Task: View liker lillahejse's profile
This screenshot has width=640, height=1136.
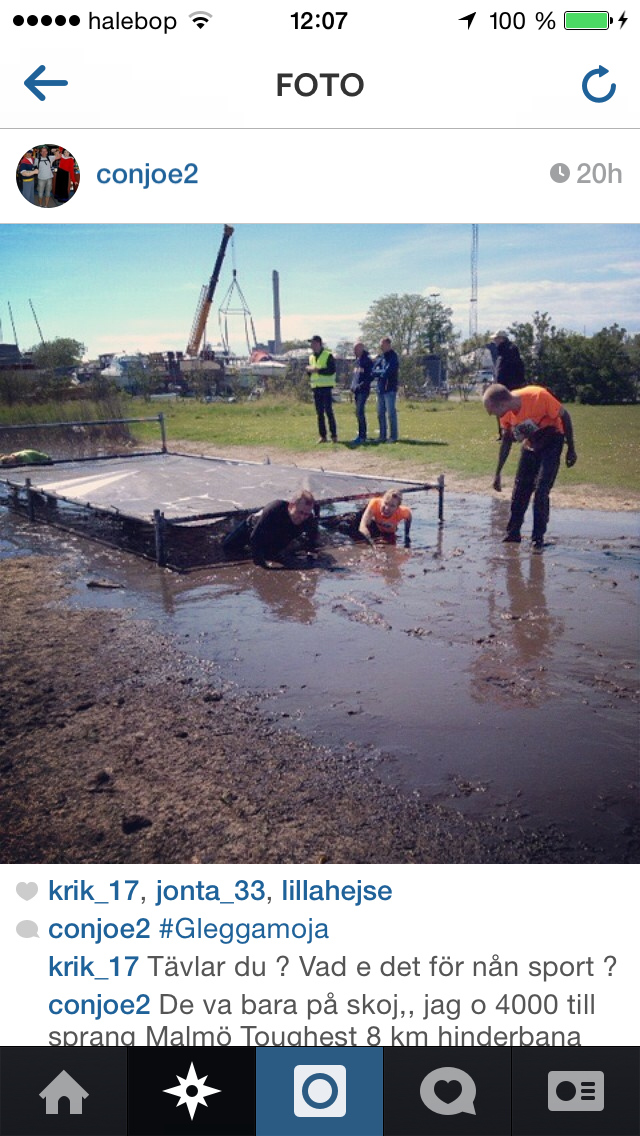Action: tap(337, 891)
